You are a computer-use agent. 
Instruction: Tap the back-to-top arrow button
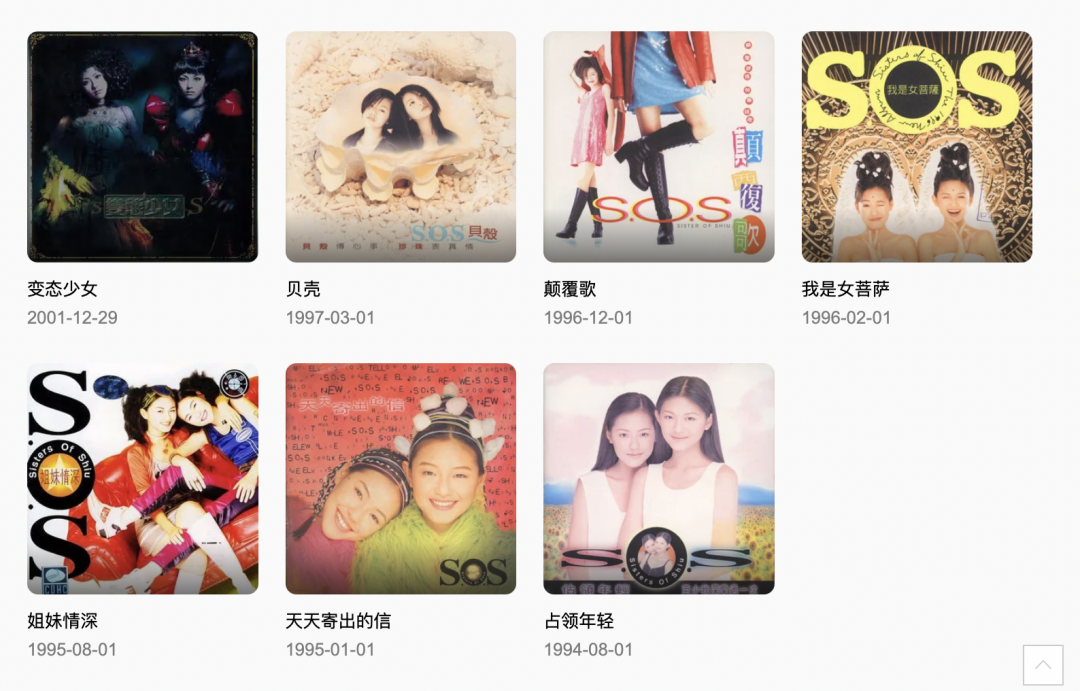click(x=1042, y=665)
